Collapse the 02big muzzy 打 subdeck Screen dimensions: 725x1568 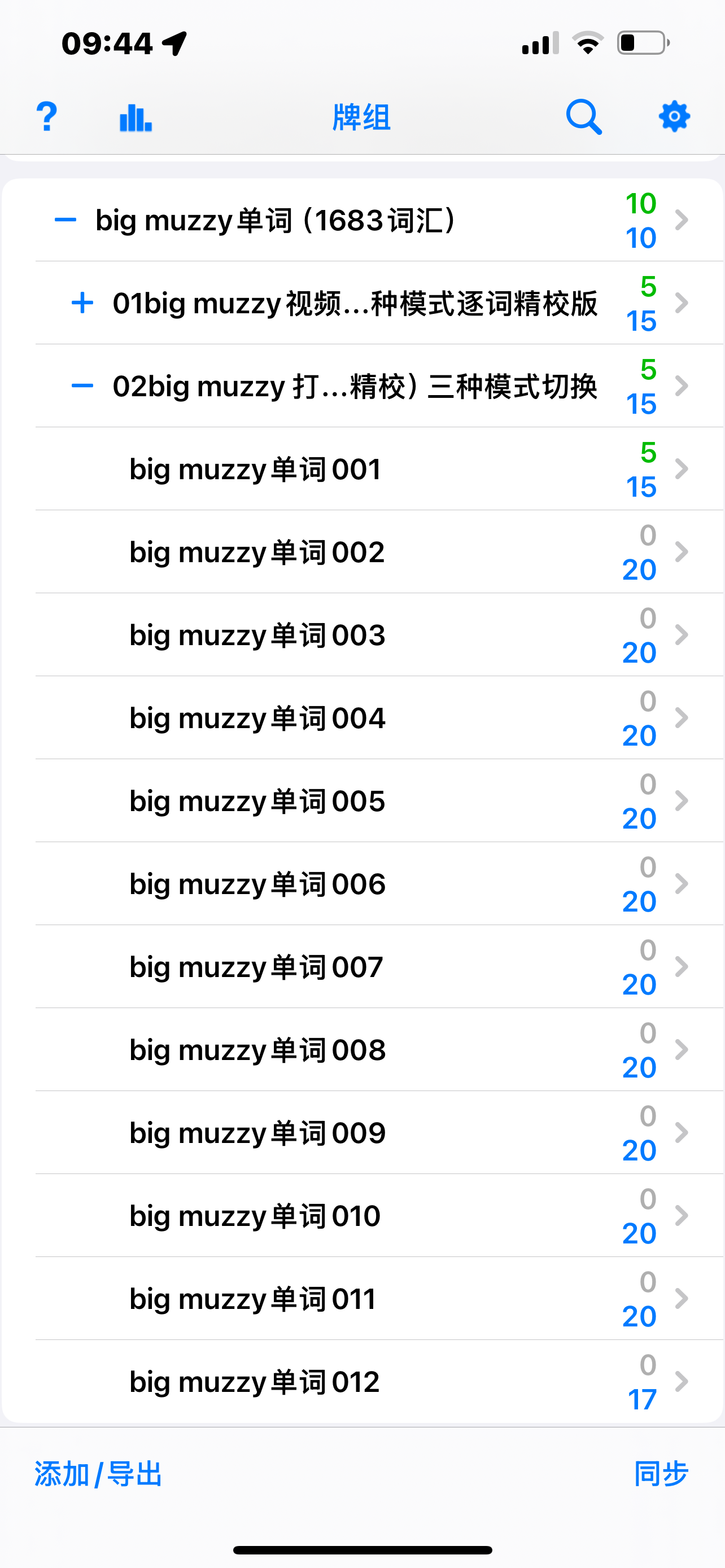click(82, 386)
